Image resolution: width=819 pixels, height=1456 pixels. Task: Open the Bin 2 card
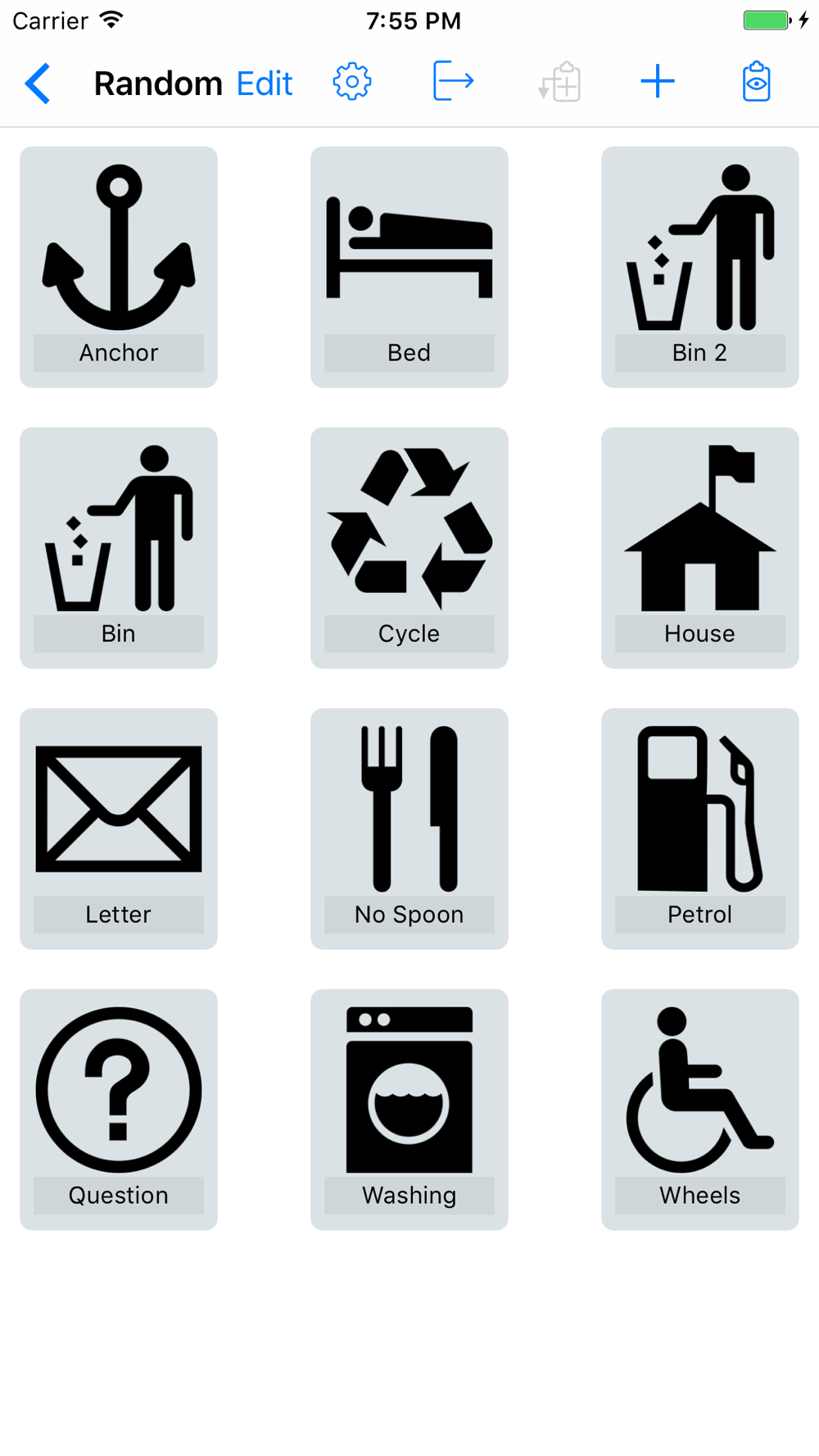coord(700,267)
